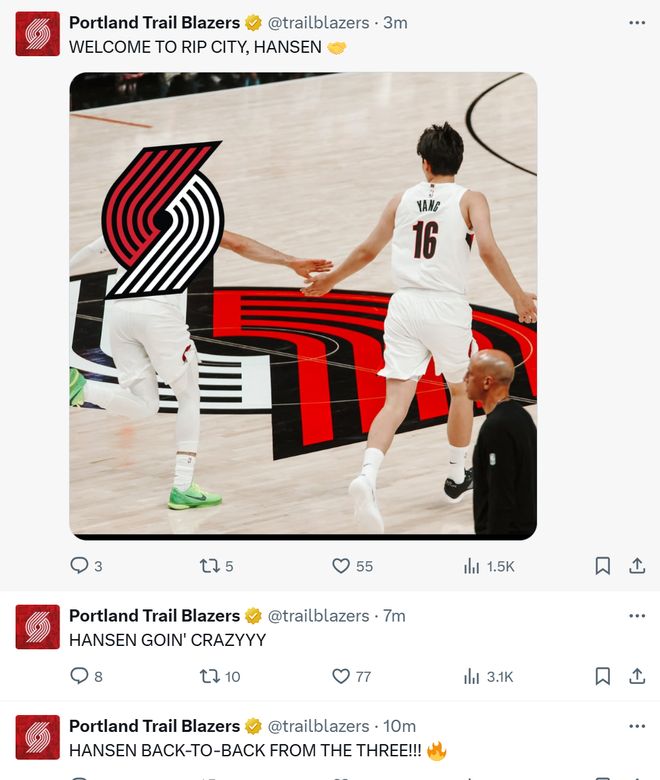660x780 pixels.
Task: Open overflow menu on the HANSEN GOIN' CRAZYYY post
Action: 637,616
